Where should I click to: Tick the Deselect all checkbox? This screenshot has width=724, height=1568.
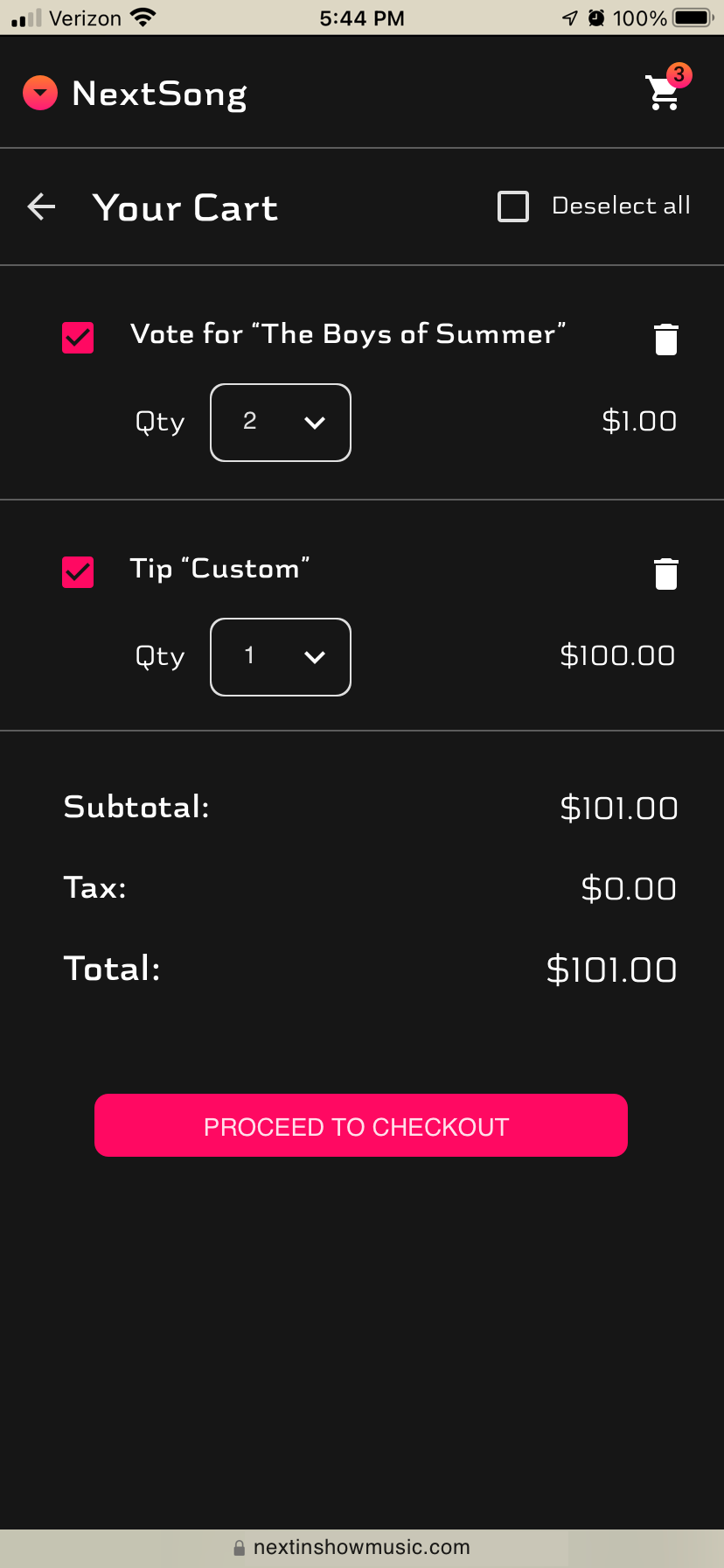pos(513,206)
